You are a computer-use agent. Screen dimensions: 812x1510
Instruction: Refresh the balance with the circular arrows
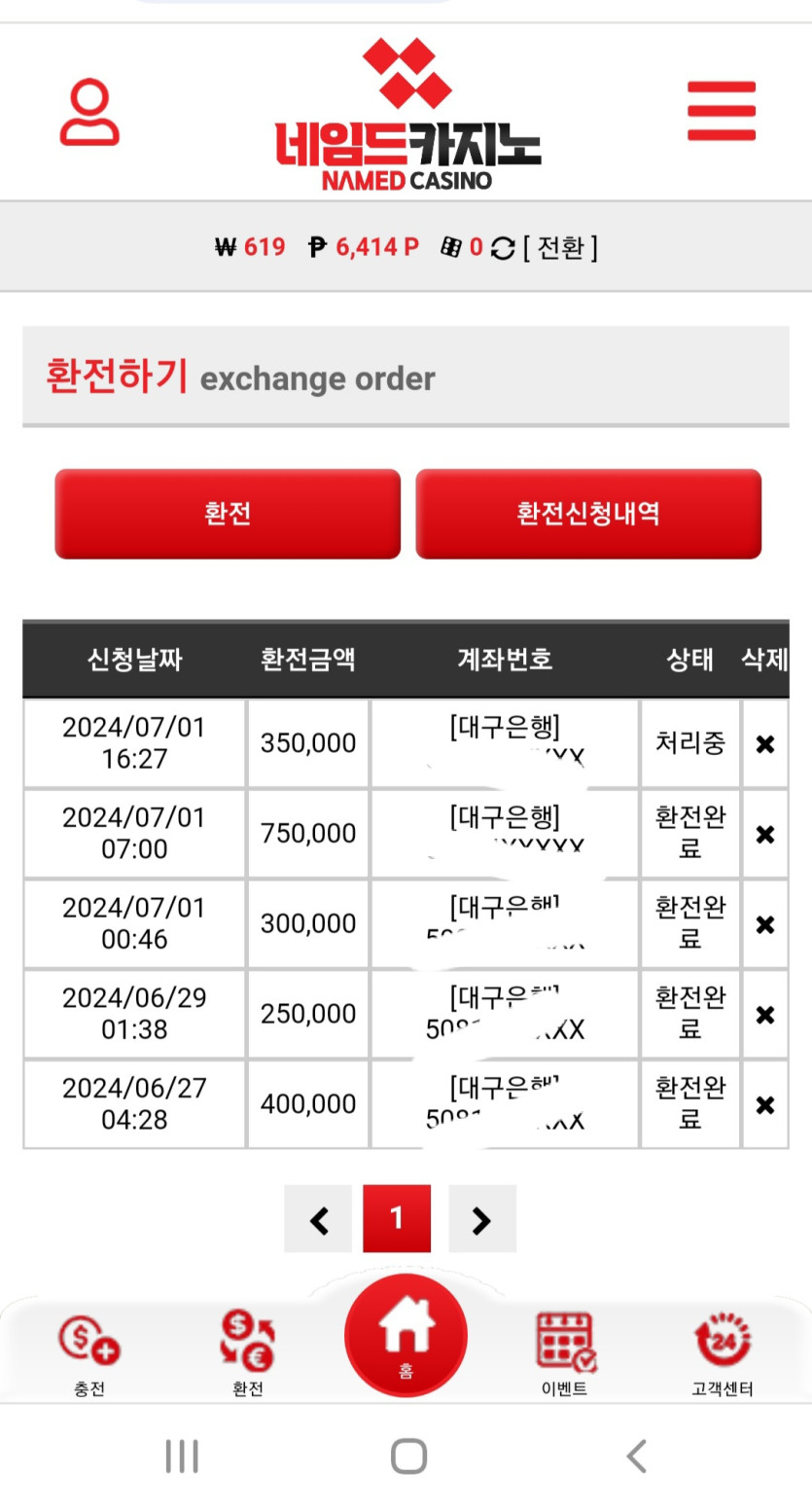point(502,248)
